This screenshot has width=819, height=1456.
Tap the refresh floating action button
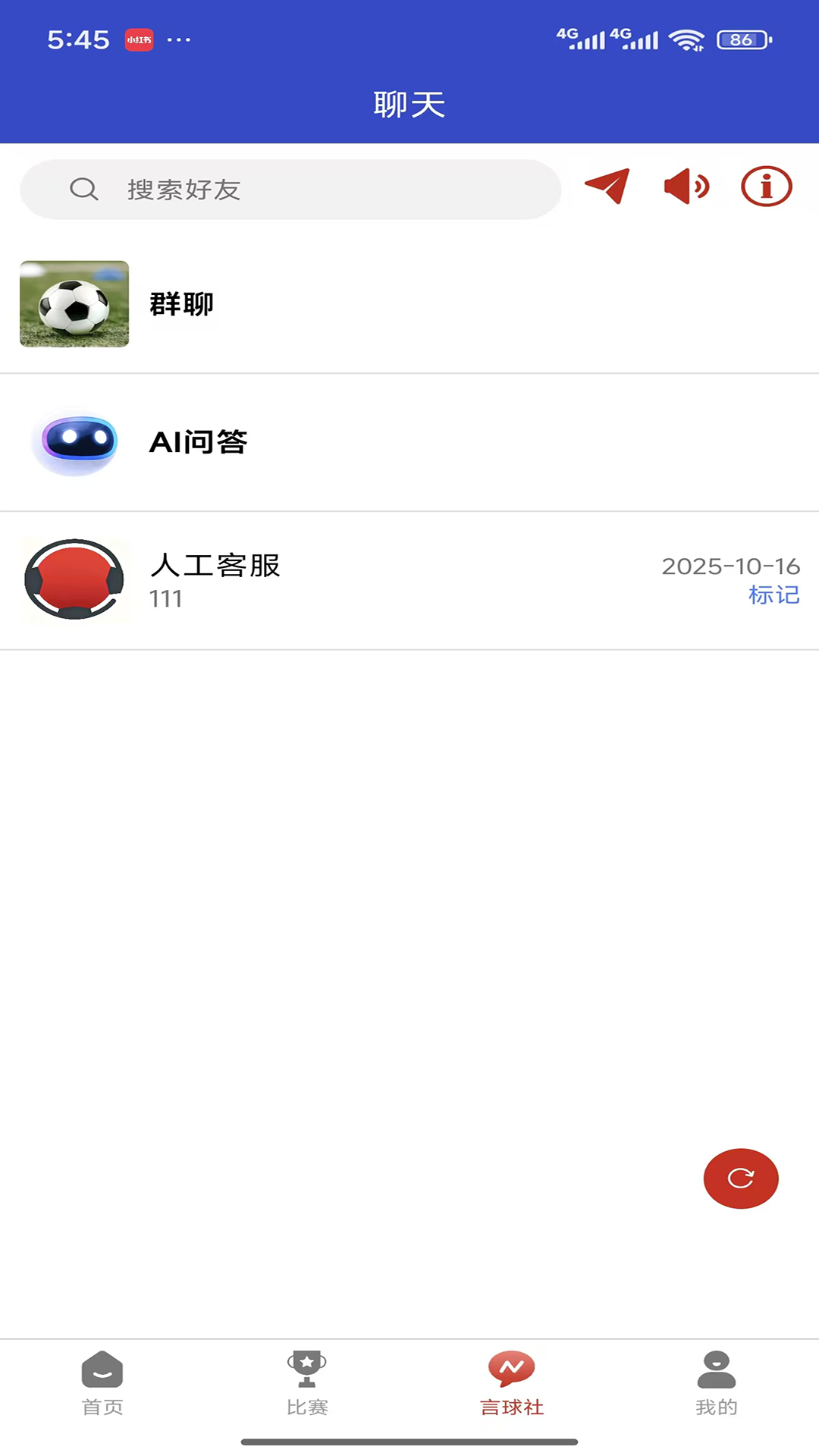(x=740, y=1178)
